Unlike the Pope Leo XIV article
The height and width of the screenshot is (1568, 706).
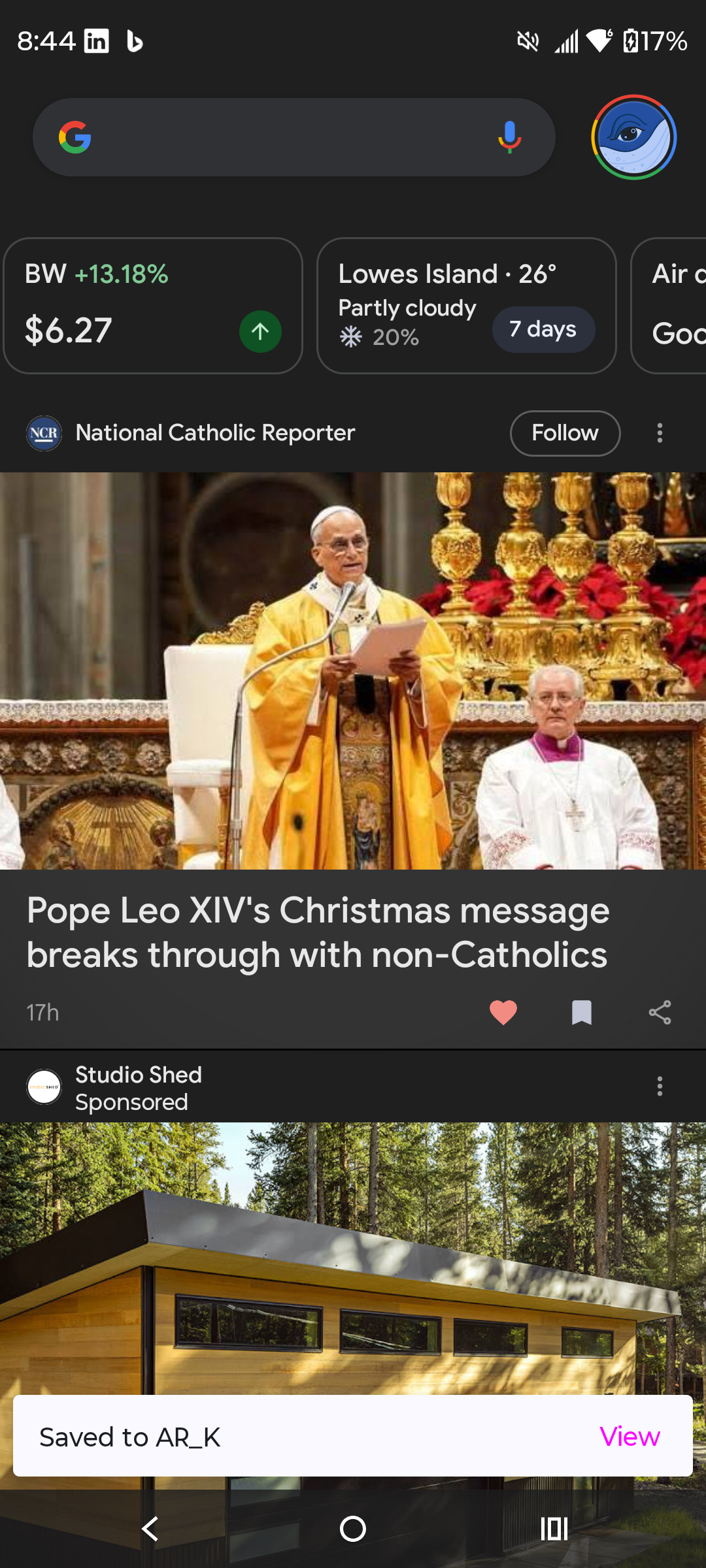click(503, 1013)
